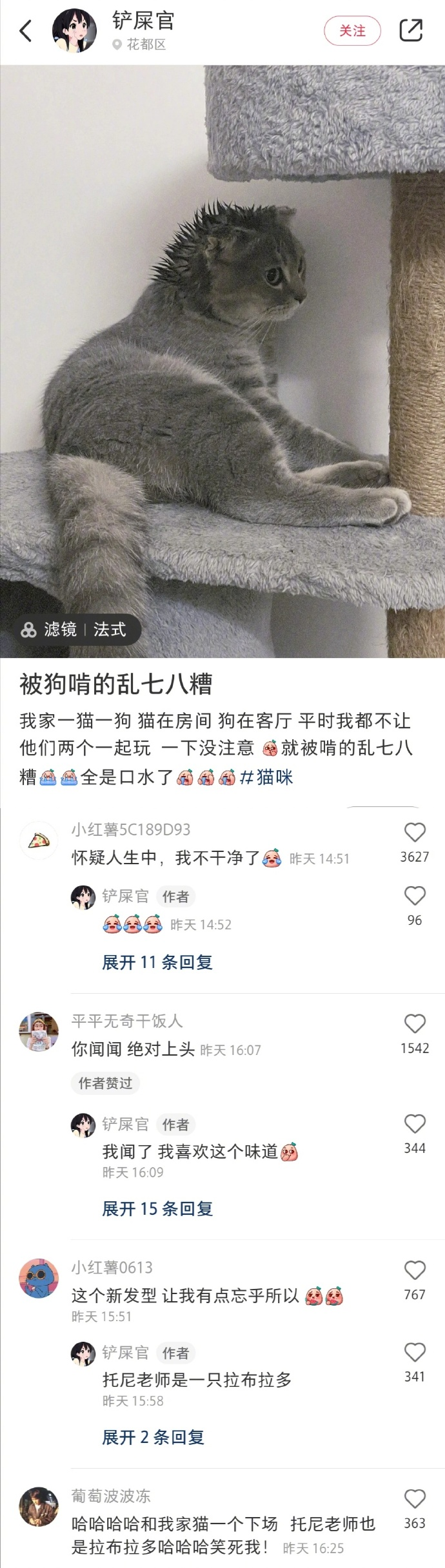Image resolution: width=445 pixels, height=1568 pixels.
Task: Like 平平无奇干饭人's comment
Action: [415, 1024]
